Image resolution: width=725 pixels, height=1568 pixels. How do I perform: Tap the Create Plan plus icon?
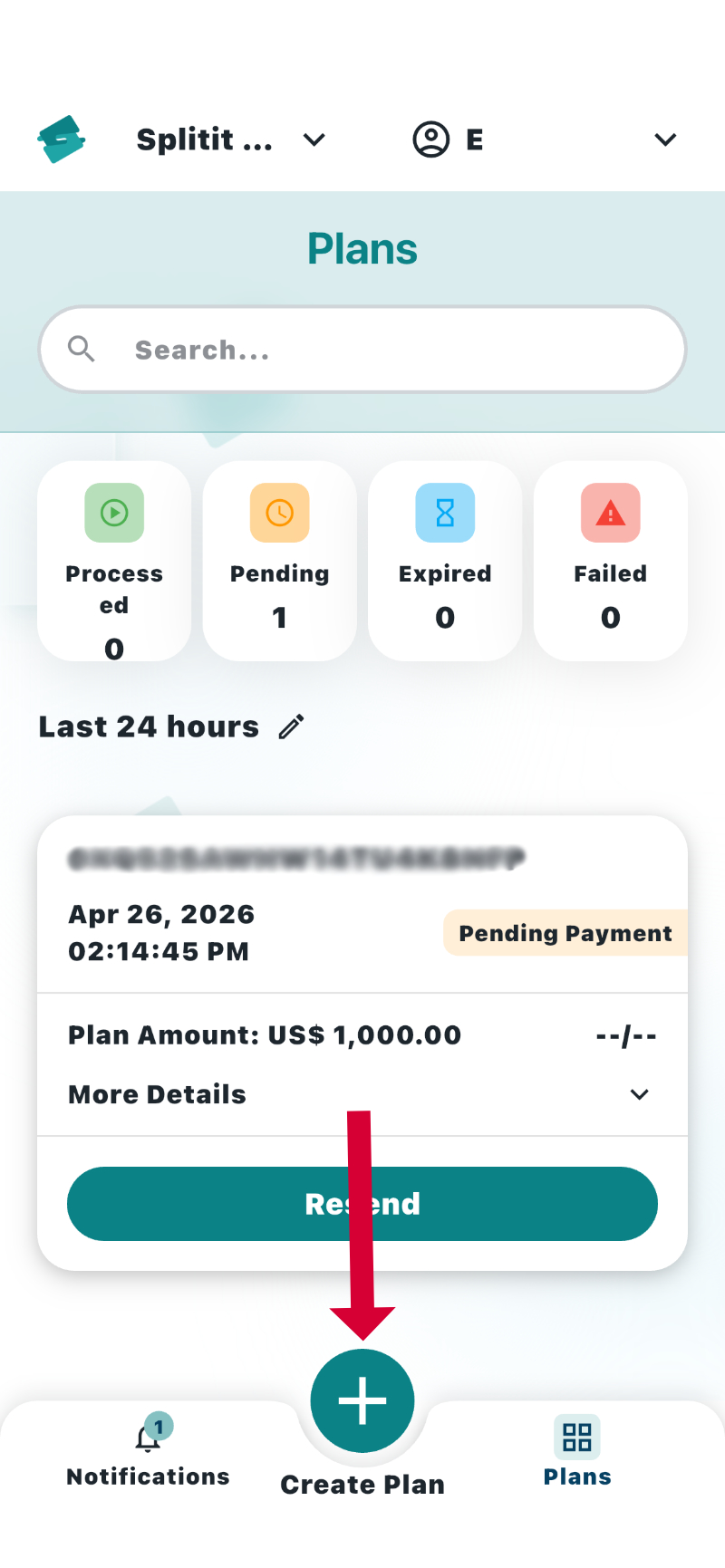(362, 1400)
